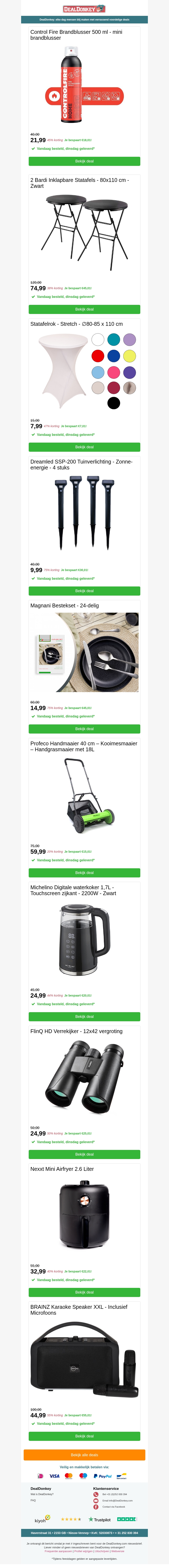Tap the orange Bekijk alle deals button
The height and width of the screenshot is (1568, 169).
point(84,1455)
